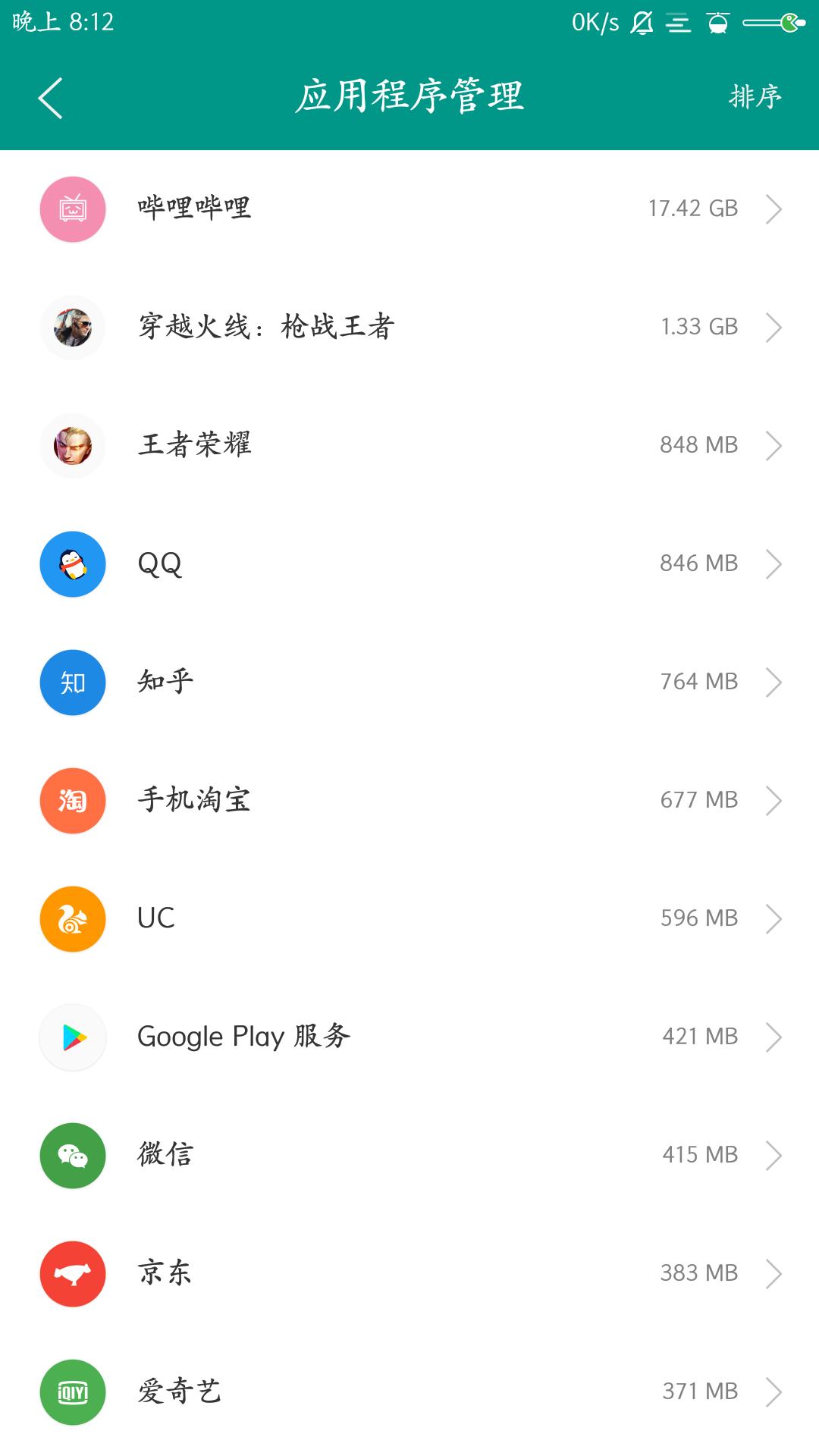Select the iQIYI 爱奇艺 app icon
The image size is (819, 1456).
pos(72,1392)
